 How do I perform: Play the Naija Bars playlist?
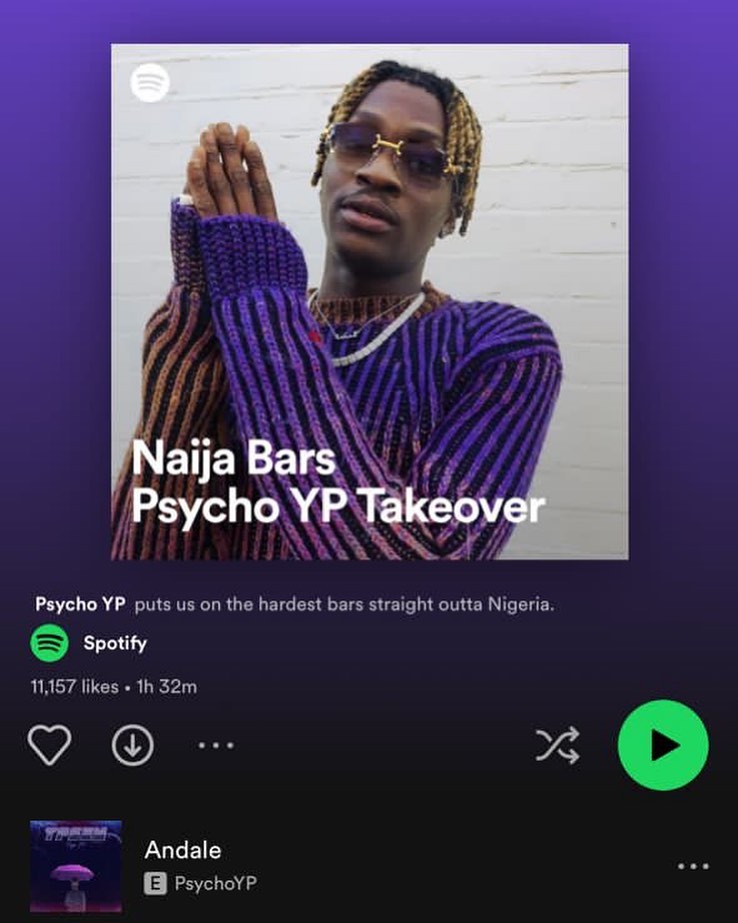pyautogui.click(x=663, y=745)
